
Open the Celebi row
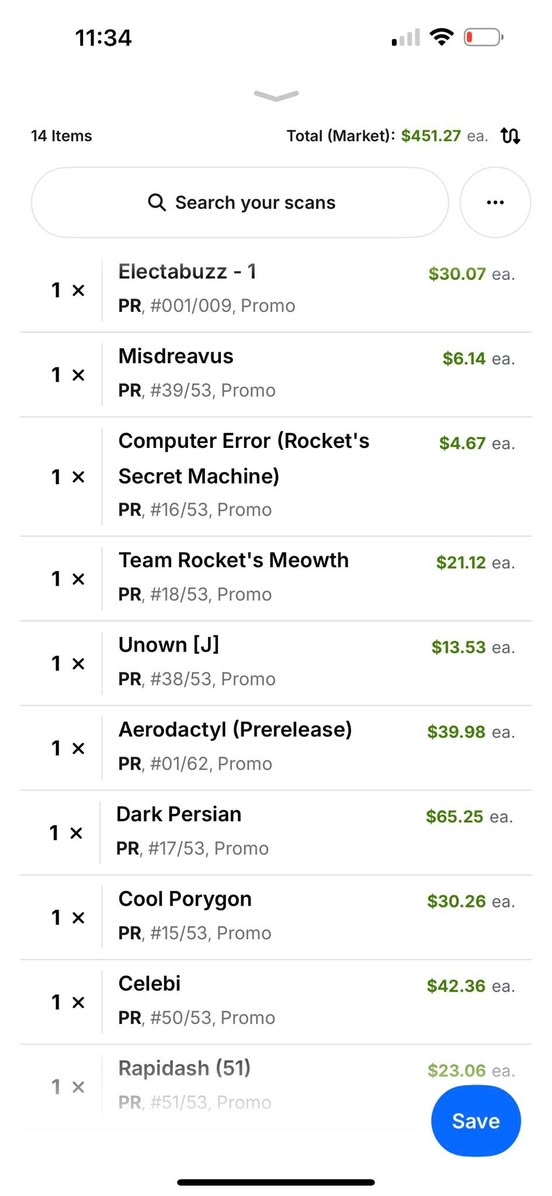point(276,1001)
